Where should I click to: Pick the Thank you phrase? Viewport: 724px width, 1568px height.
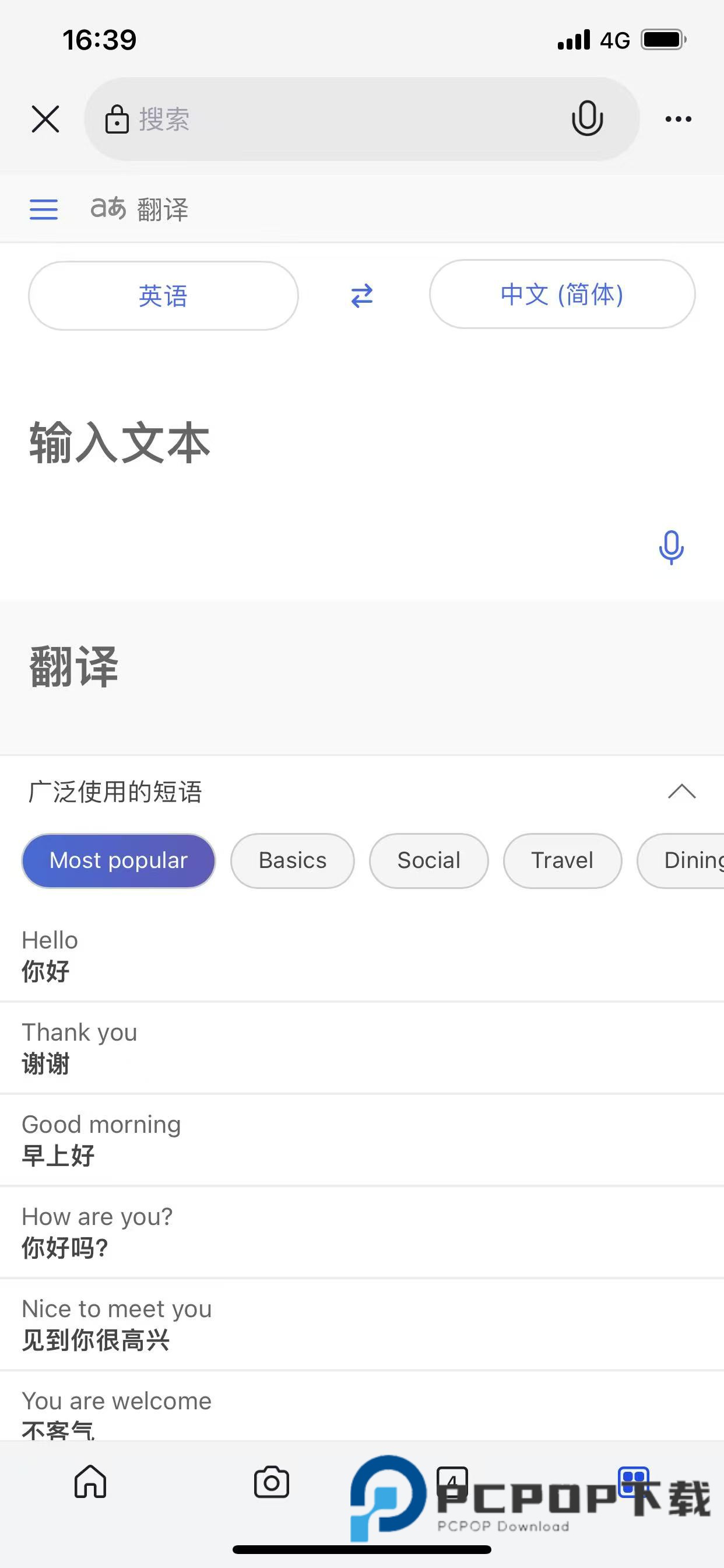79,1048
